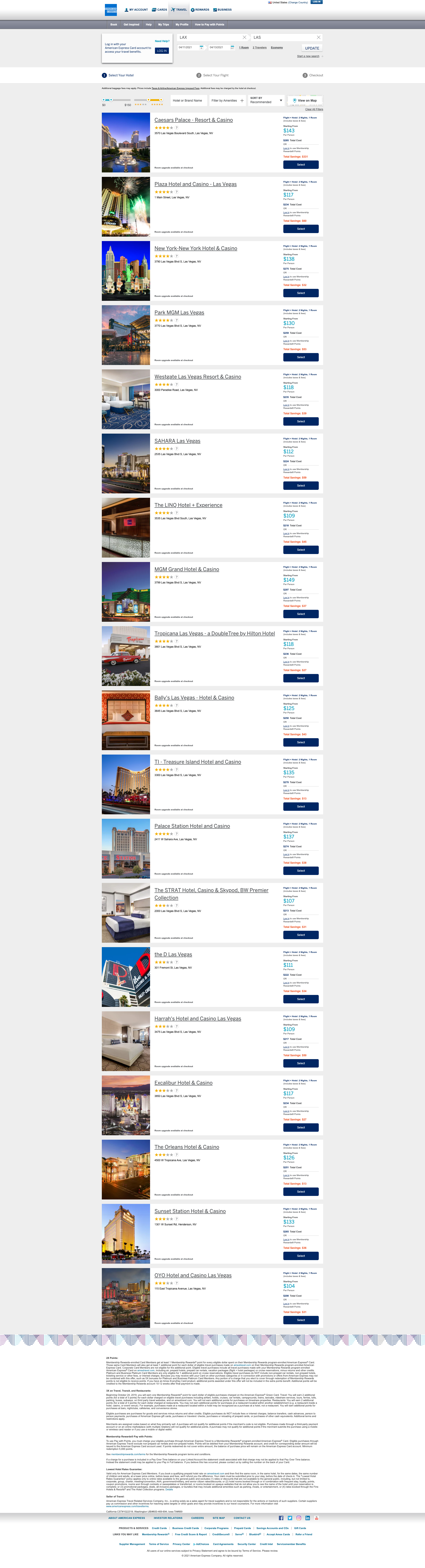Select the Plaza Hotel and Casino deal

301,229
